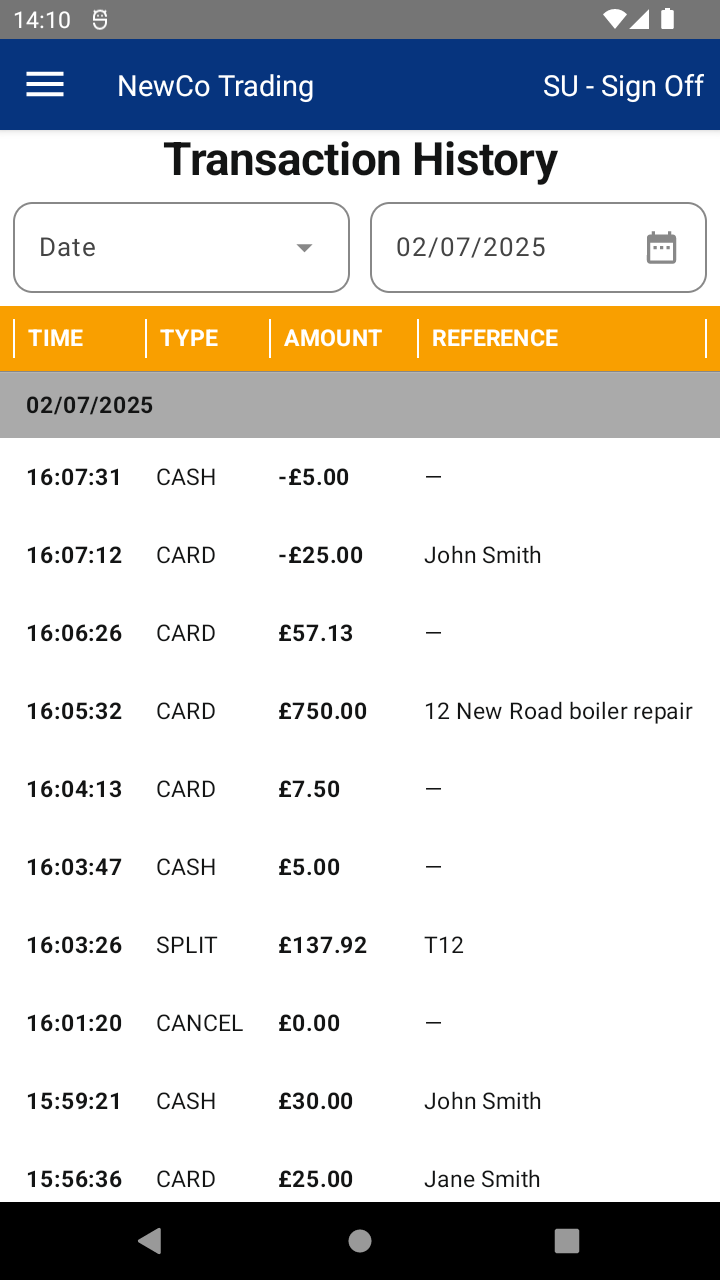Go back with the system back button
This screenshot has width=720, height=1280.
tap(150, 1241)
